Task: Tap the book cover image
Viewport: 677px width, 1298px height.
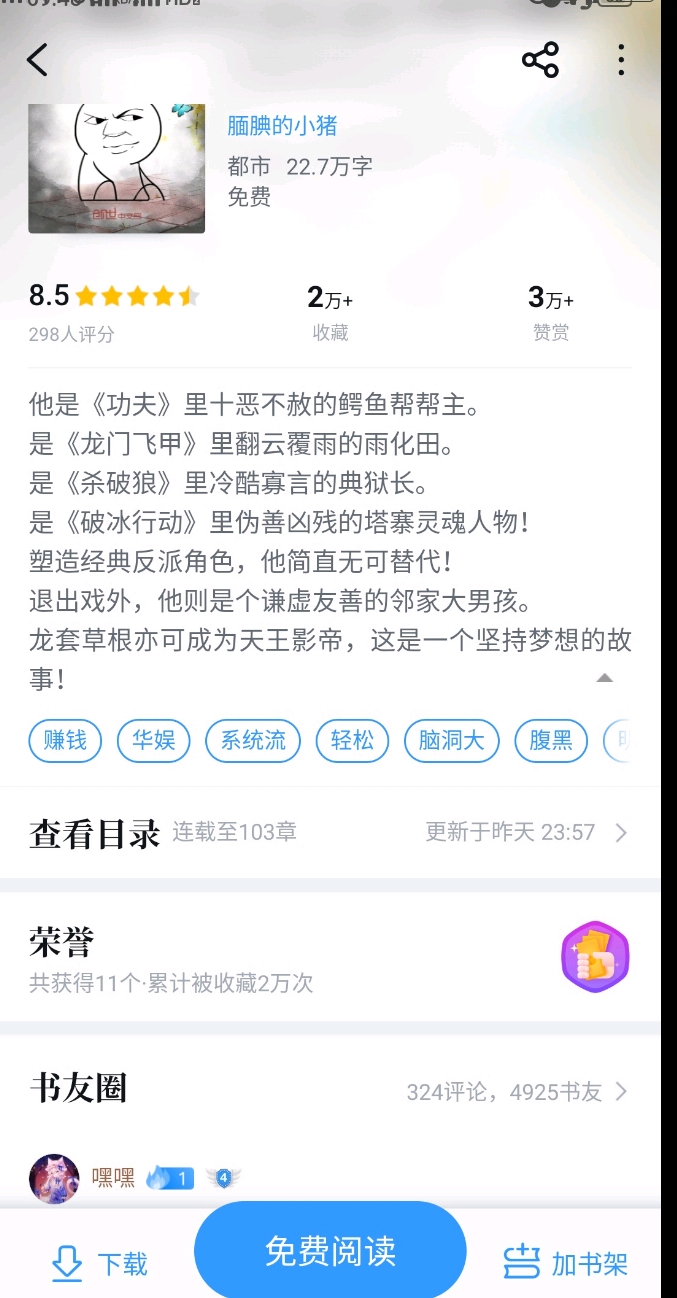Action: tap(116, 168)
